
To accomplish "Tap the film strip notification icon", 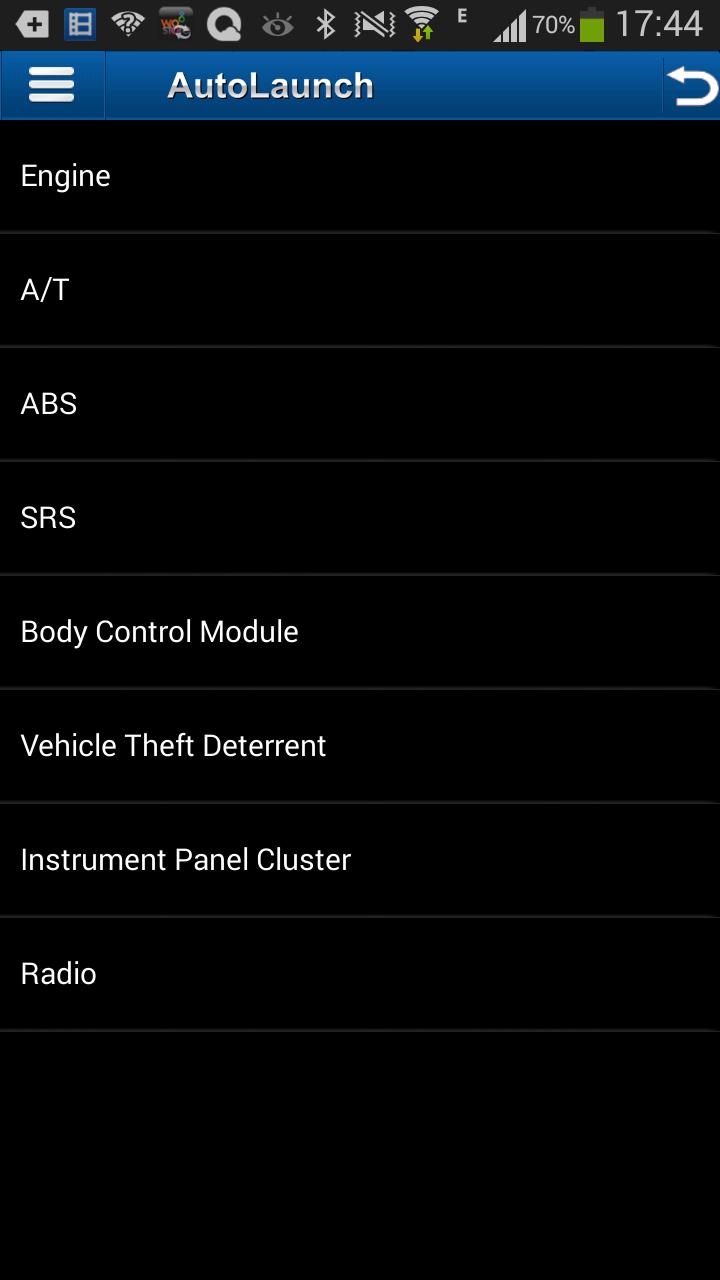I will tap(78, 23).
